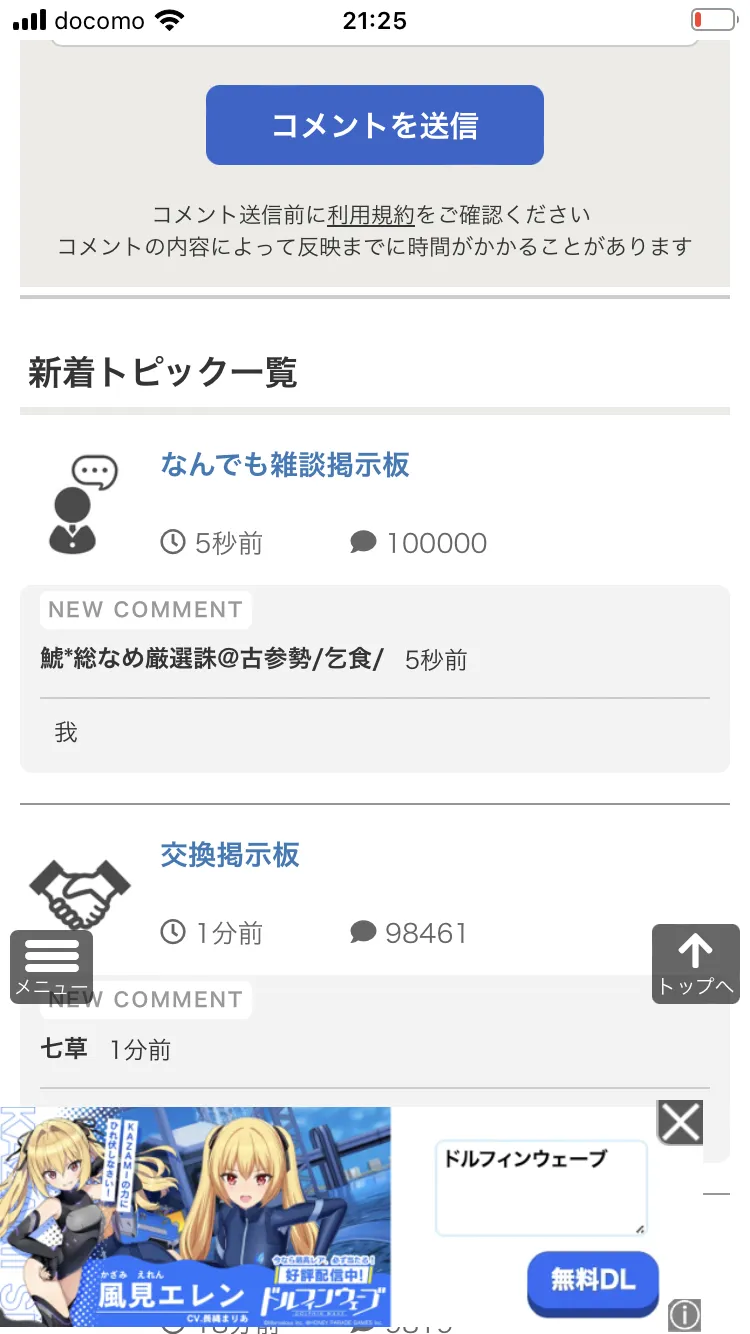This screenshot has width=750, height=1334.
Task: Jump back to top with トップへ
Action: click(696, 964)
